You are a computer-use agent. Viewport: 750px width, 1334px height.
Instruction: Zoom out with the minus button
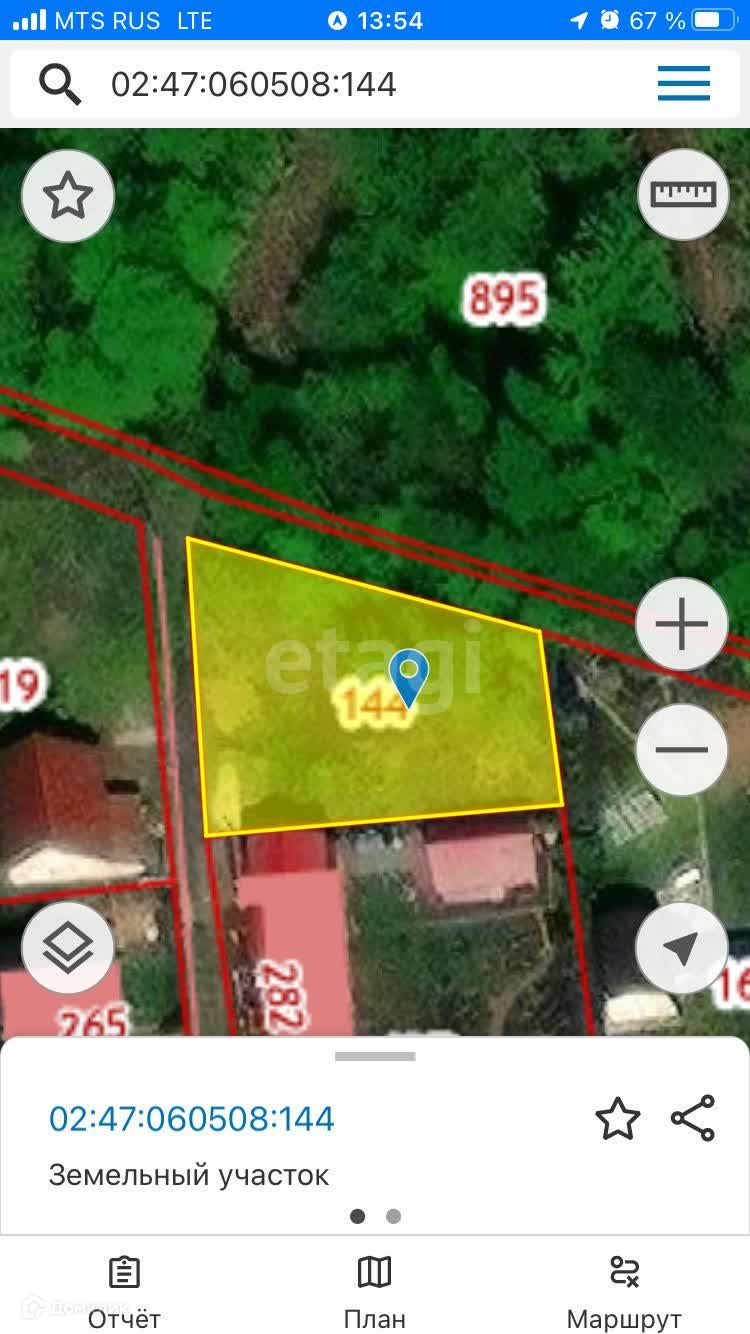click(682, 749)
